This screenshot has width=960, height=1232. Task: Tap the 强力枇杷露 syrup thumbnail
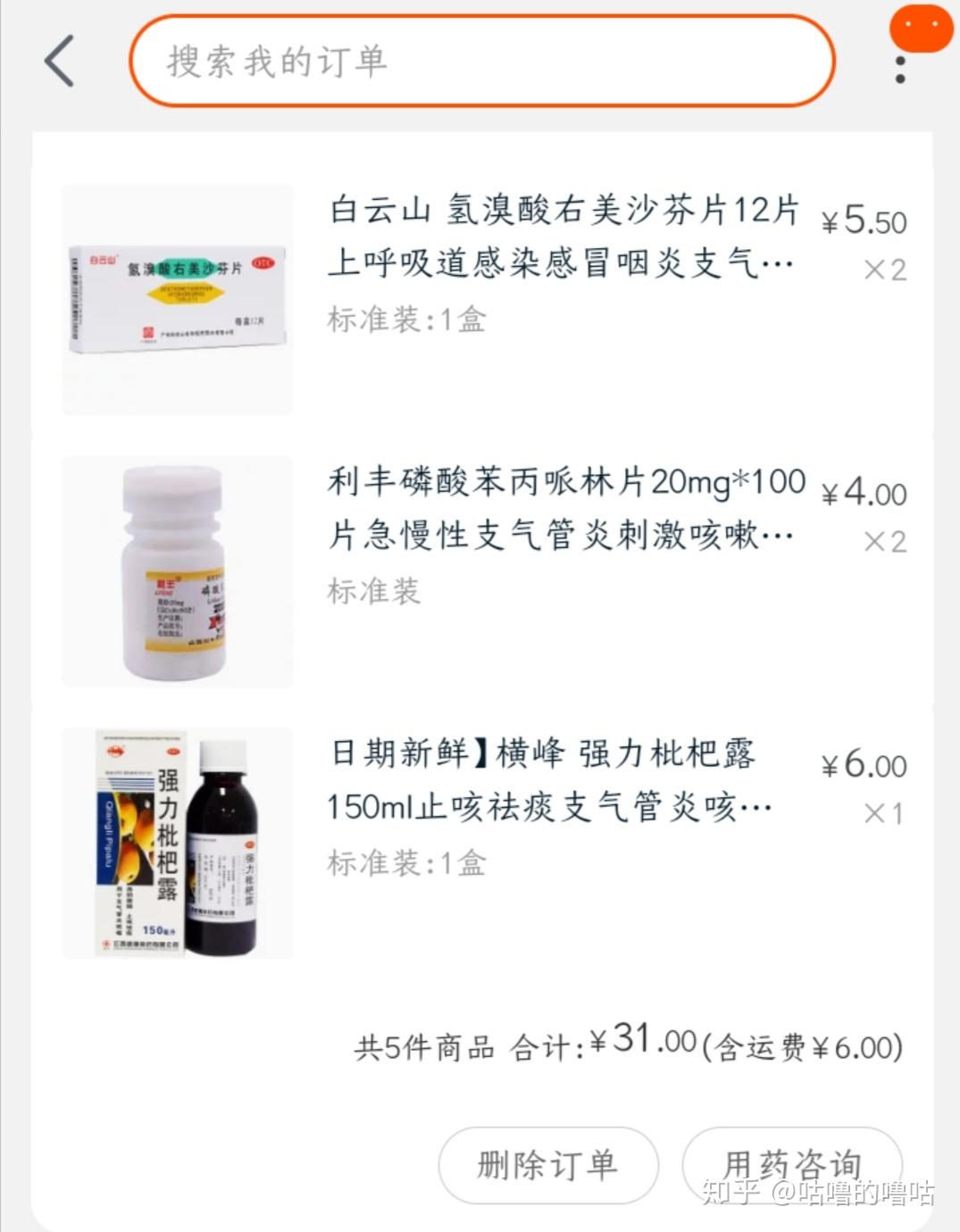[x=176, y=845]
